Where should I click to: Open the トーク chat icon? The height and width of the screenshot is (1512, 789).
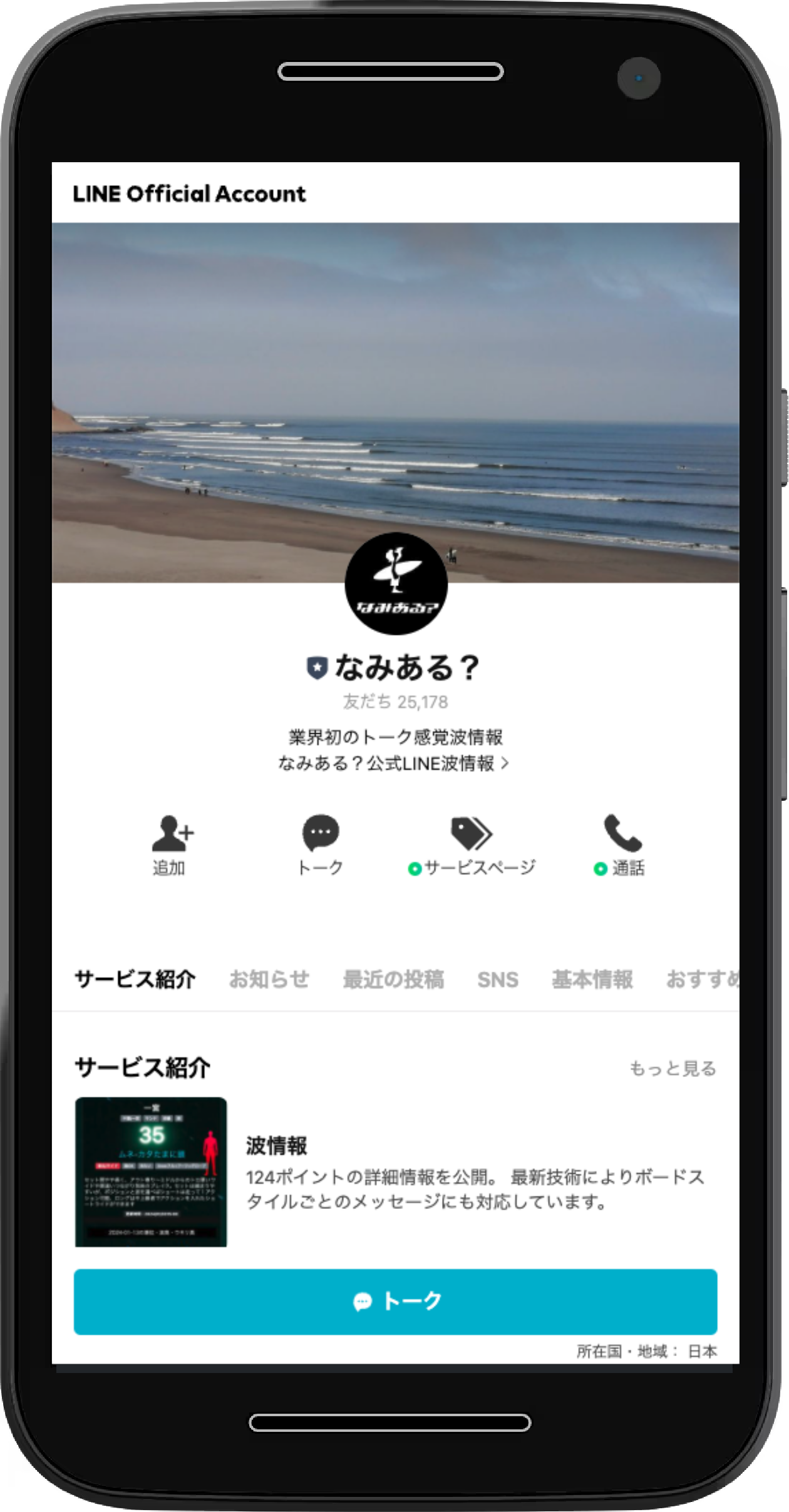coord(321,844)
